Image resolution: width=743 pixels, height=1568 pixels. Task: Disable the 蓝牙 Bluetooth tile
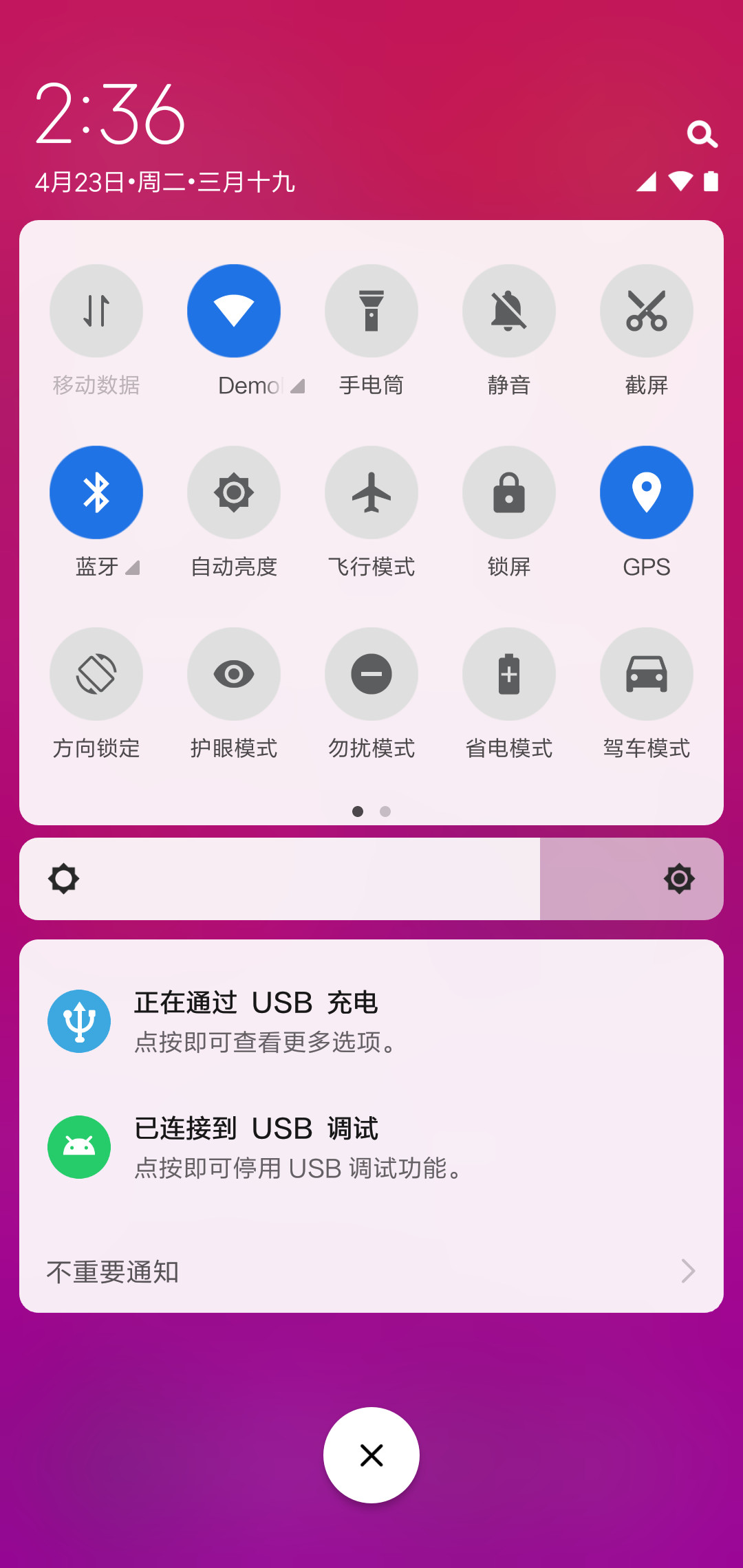(x=96, y=492)
